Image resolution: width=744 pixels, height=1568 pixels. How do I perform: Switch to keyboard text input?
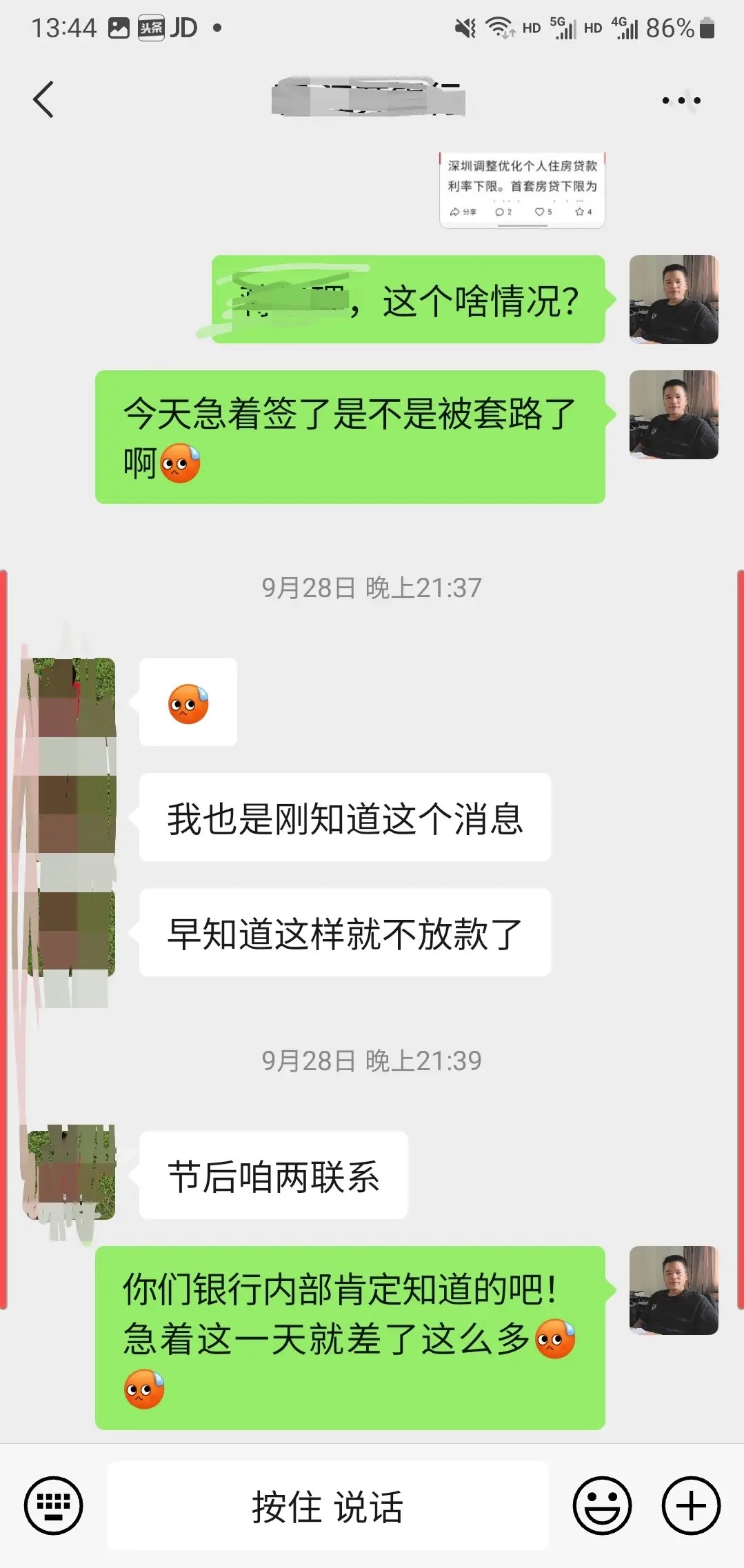pyautogui.click(x=53, y=1505)
